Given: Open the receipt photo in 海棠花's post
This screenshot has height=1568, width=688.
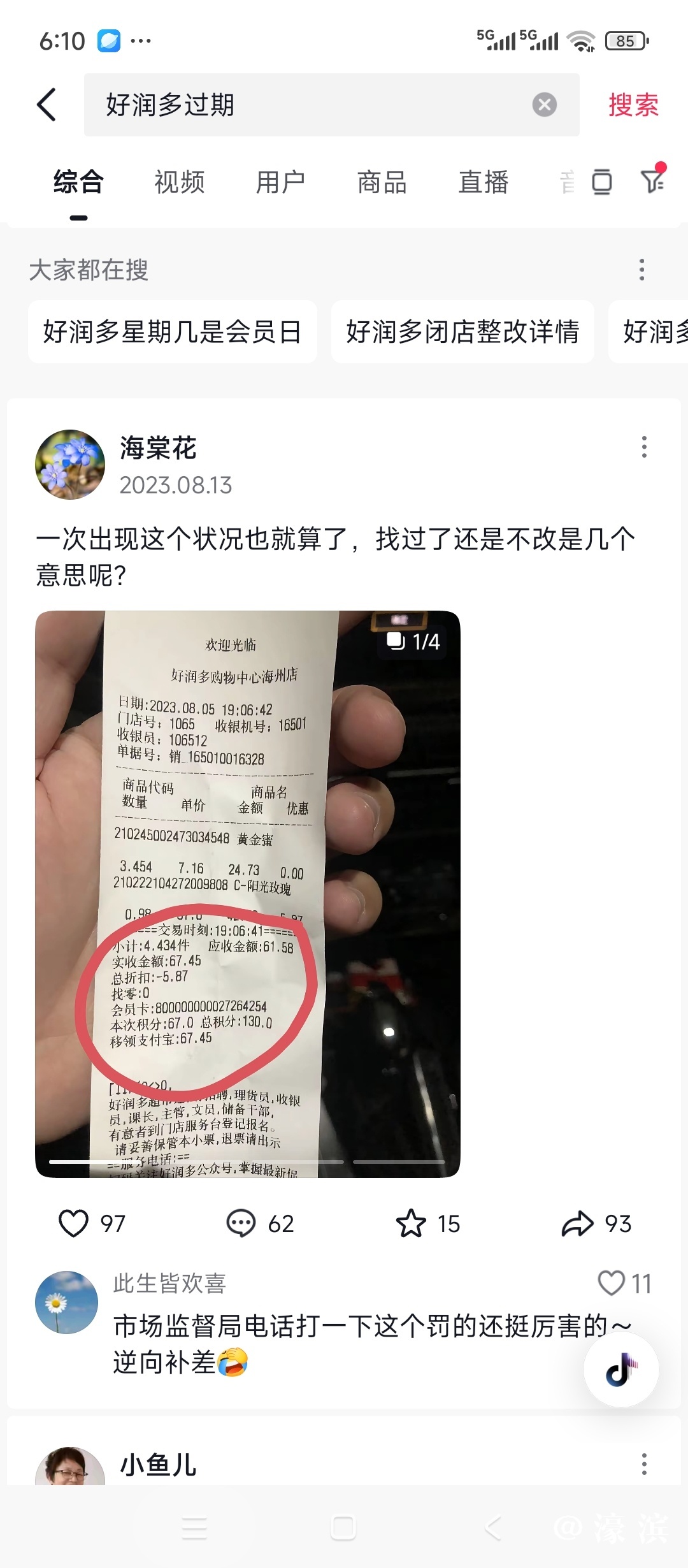Looking at the screenshot, I should 247,894.
